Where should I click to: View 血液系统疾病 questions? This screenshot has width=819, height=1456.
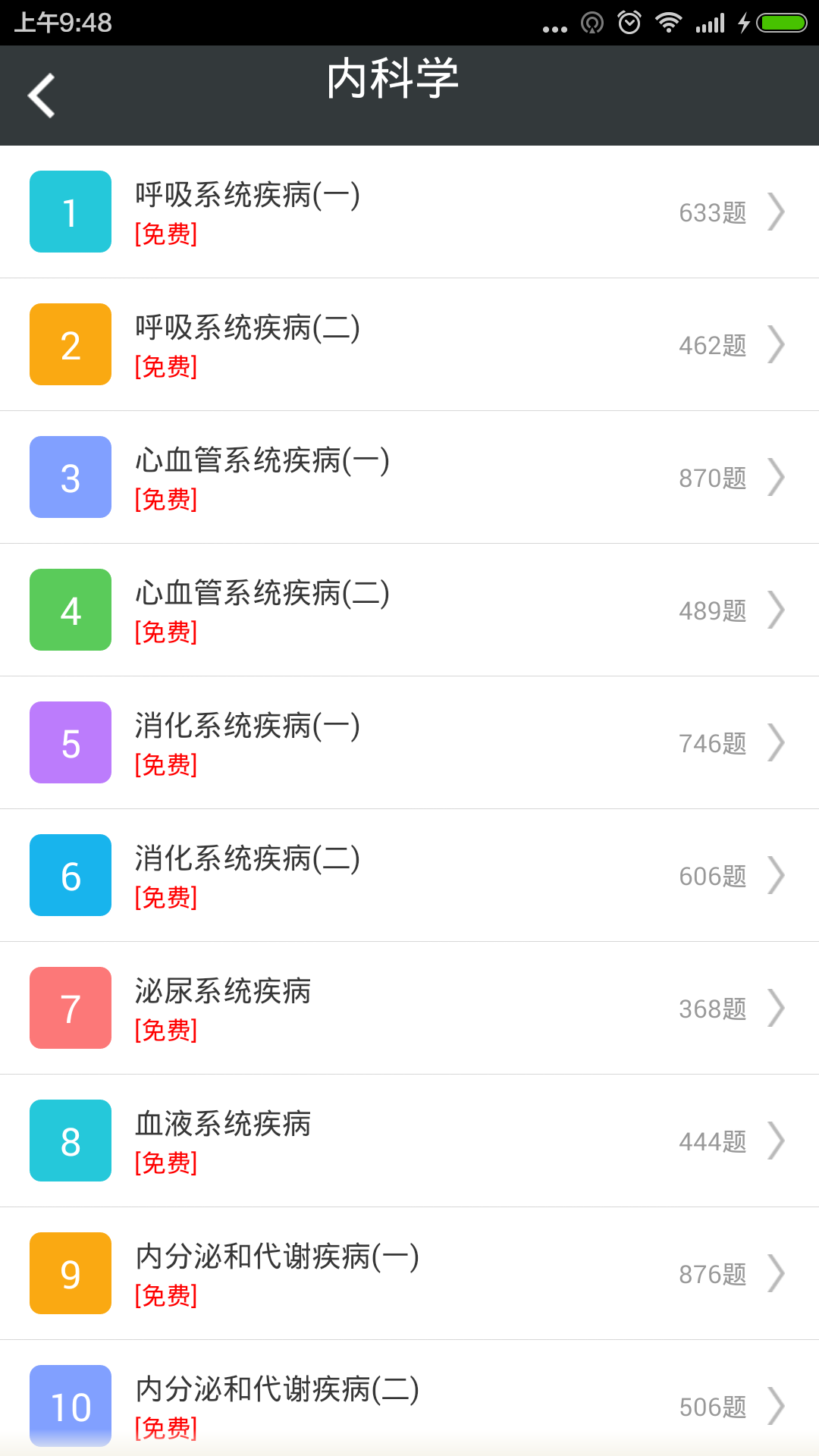point(409,1141)
